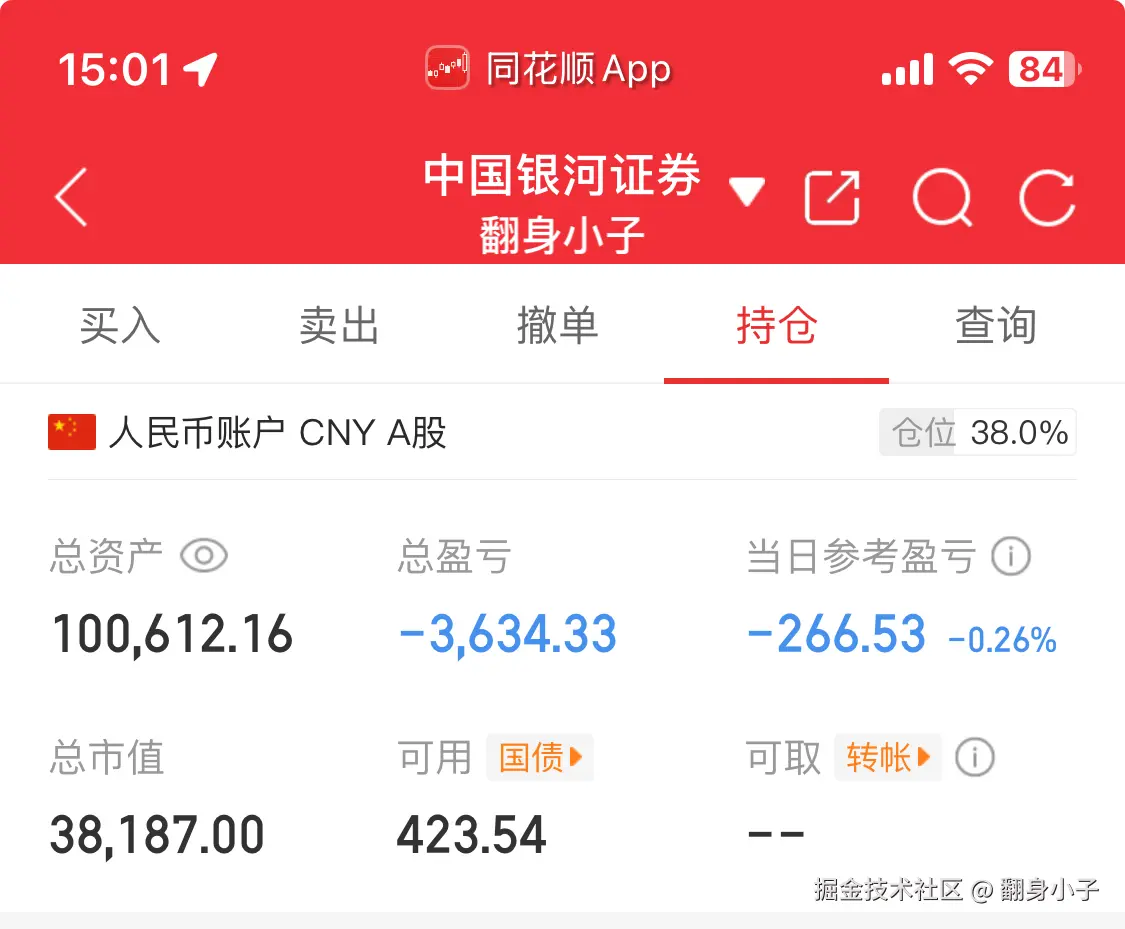This screenshot has width=1125, height=929.
Task: Tap the info icon beside 转帐
Action: click(974, 758)
